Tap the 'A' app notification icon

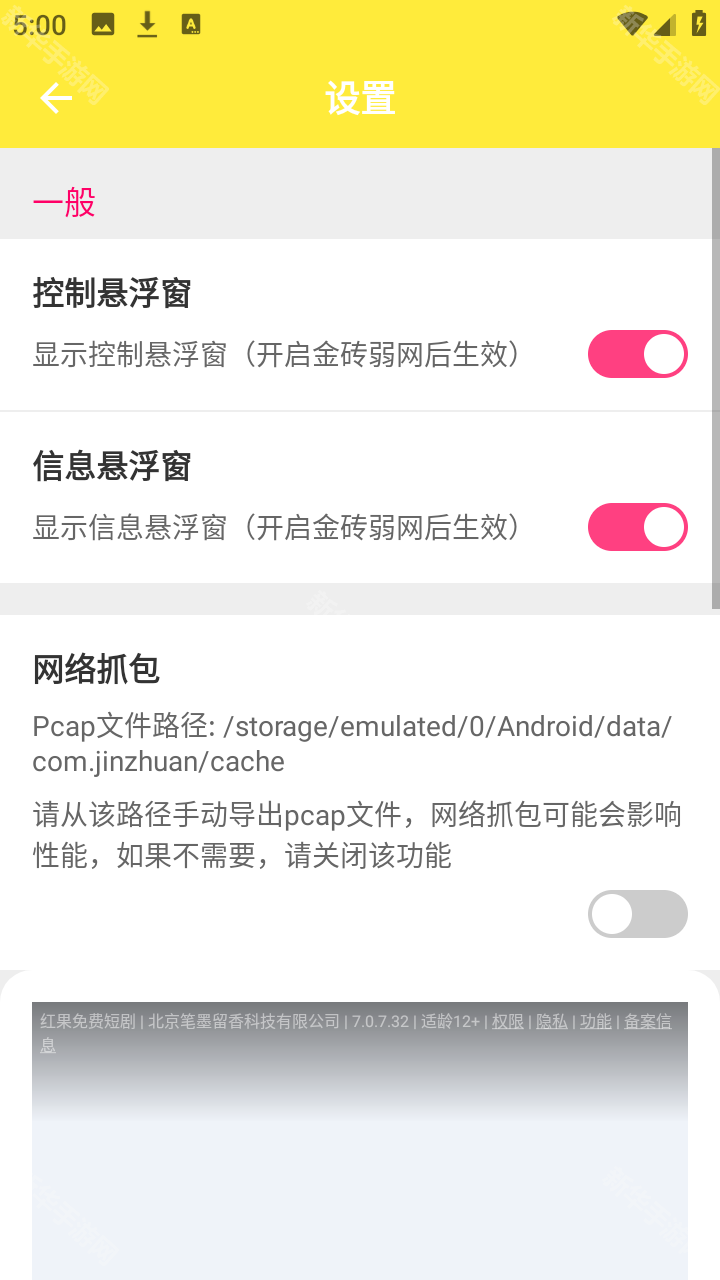pyautogui.click(x=190, y=22)
